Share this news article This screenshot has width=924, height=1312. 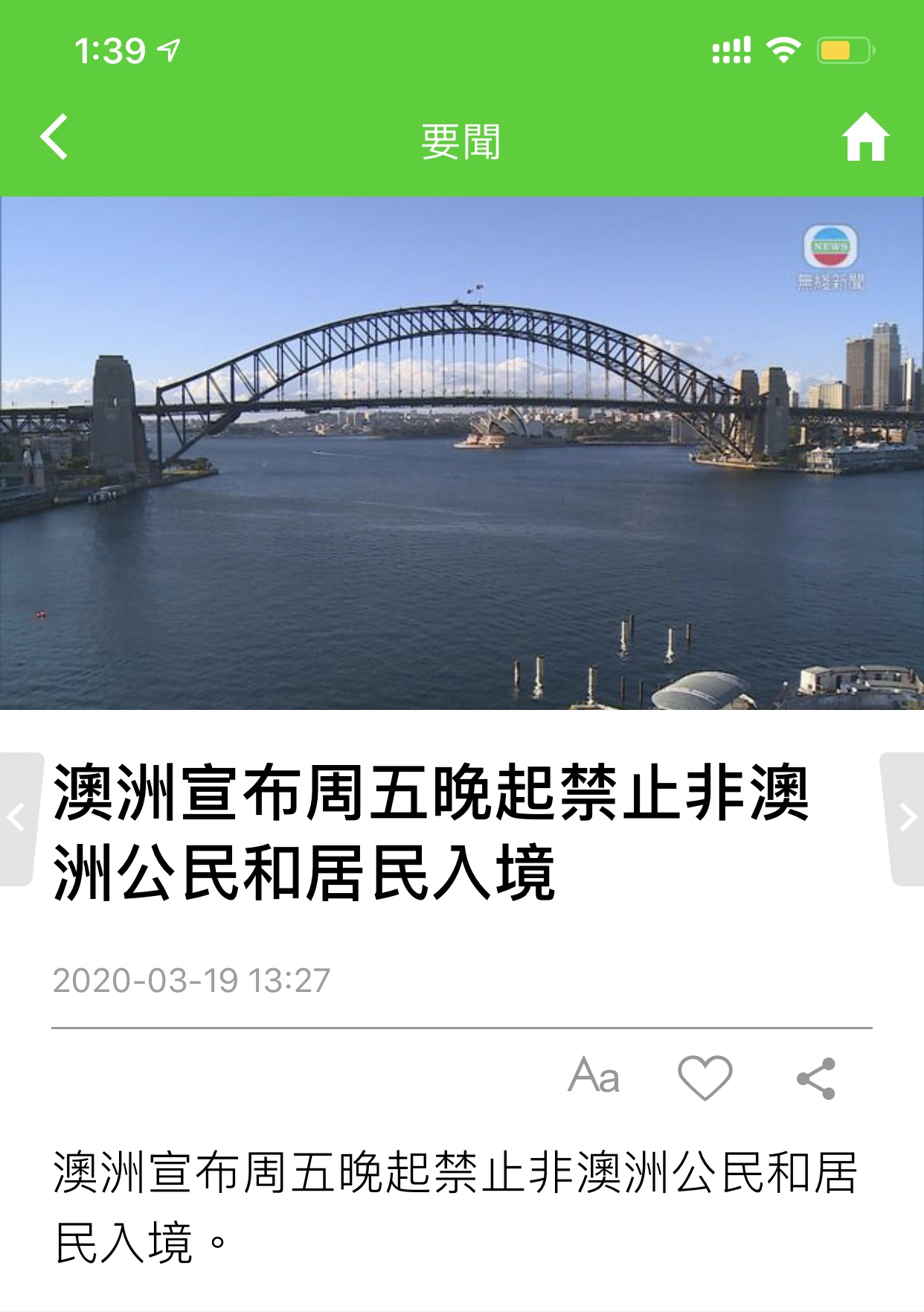tap(816, 1078)
